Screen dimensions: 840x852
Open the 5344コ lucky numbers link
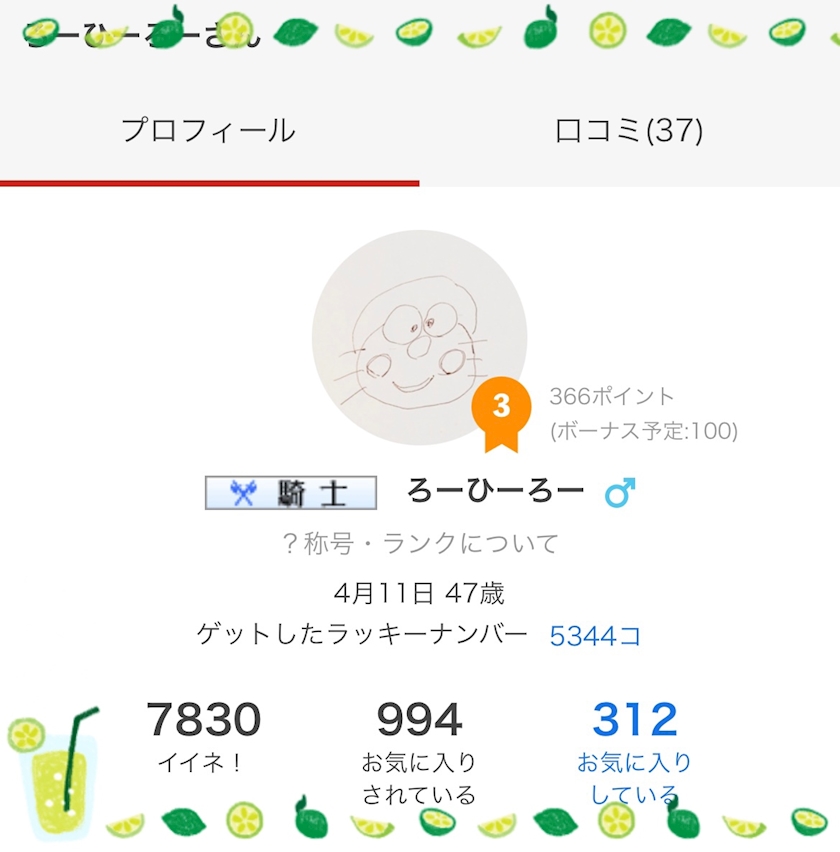coord(595,635)
